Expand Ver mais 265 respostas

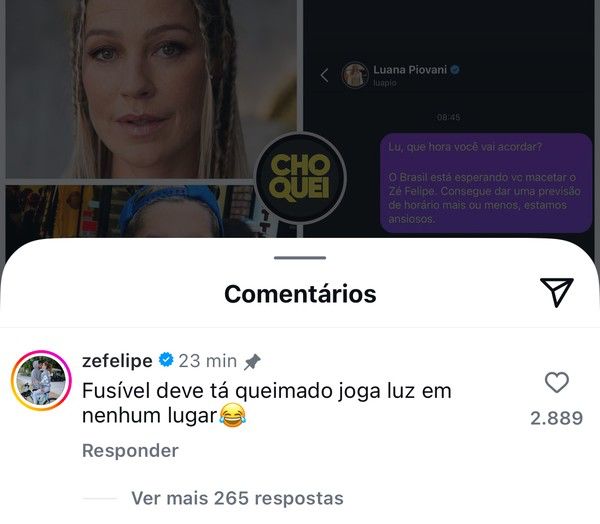tap(237, 498)
